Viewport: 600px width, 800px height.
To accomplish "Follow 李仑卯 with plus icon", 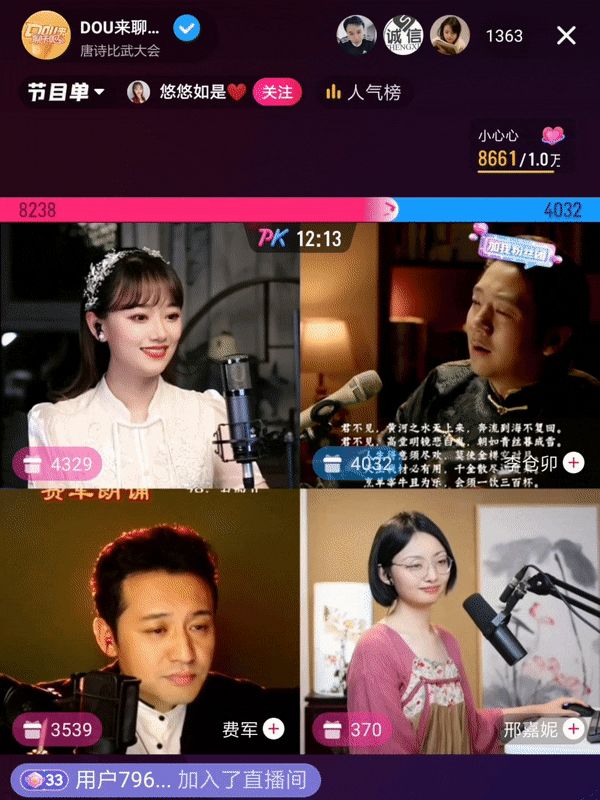I will coord(573,463).
